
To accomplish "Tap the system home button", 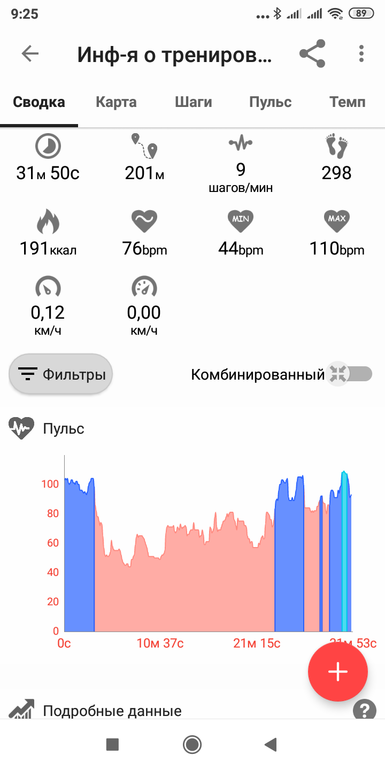I will point(192,744).
